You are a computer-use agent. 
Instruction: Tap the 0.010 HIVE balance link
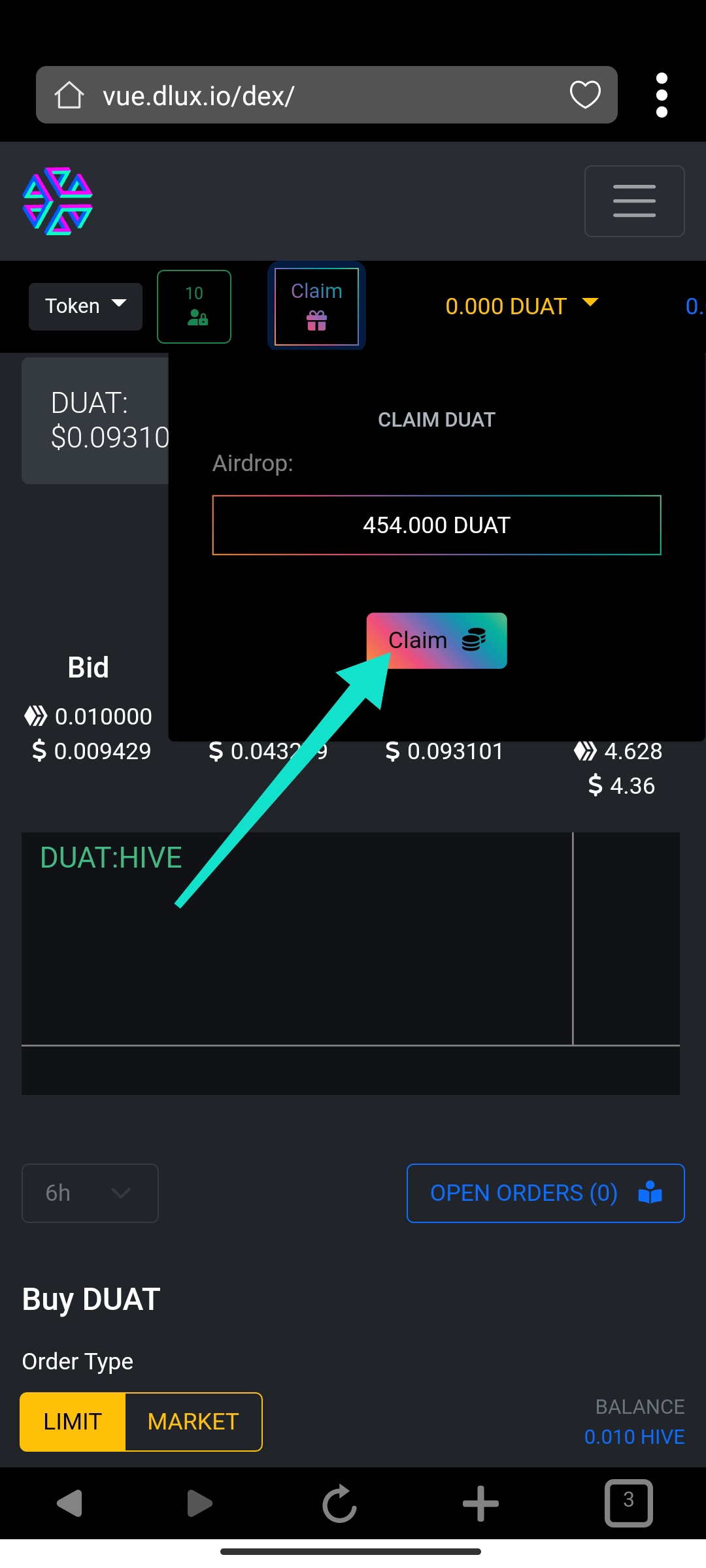[634, 1437]
